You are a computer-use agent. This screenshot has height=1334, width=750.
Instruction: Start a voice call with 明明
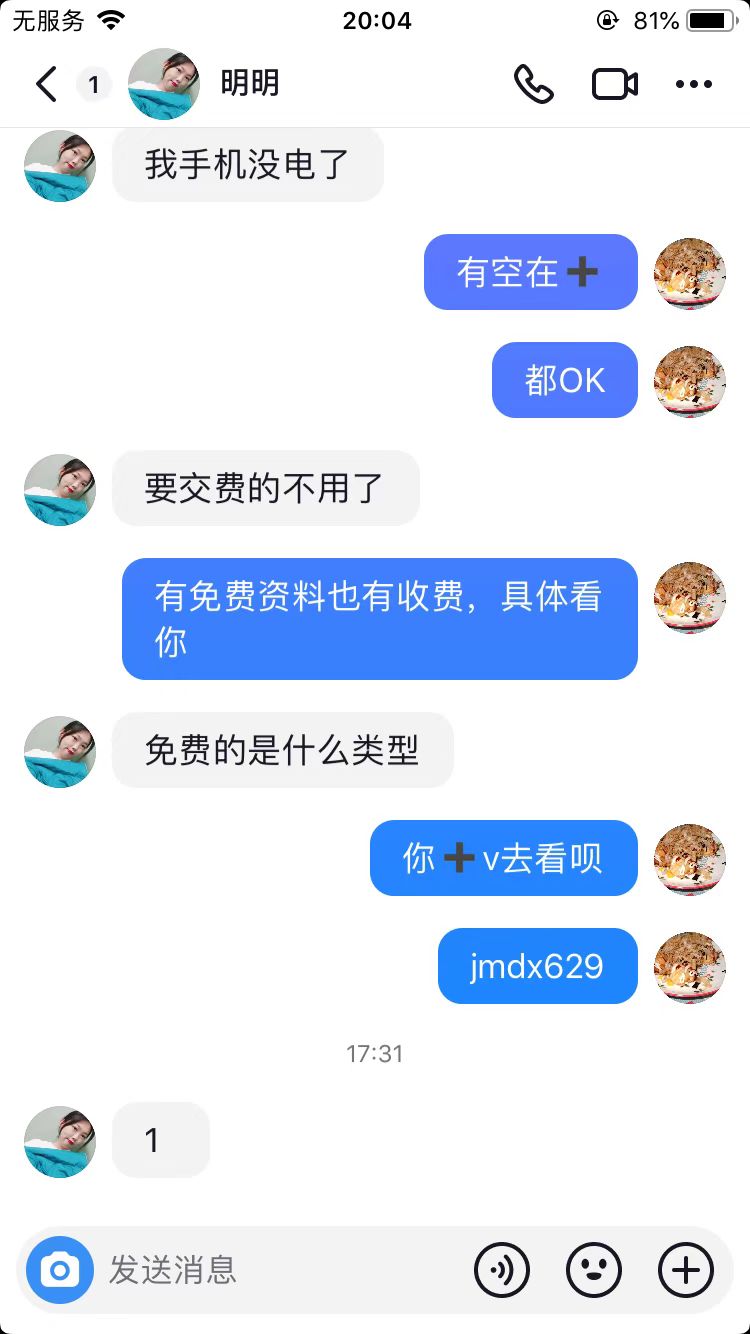[534, 85]
